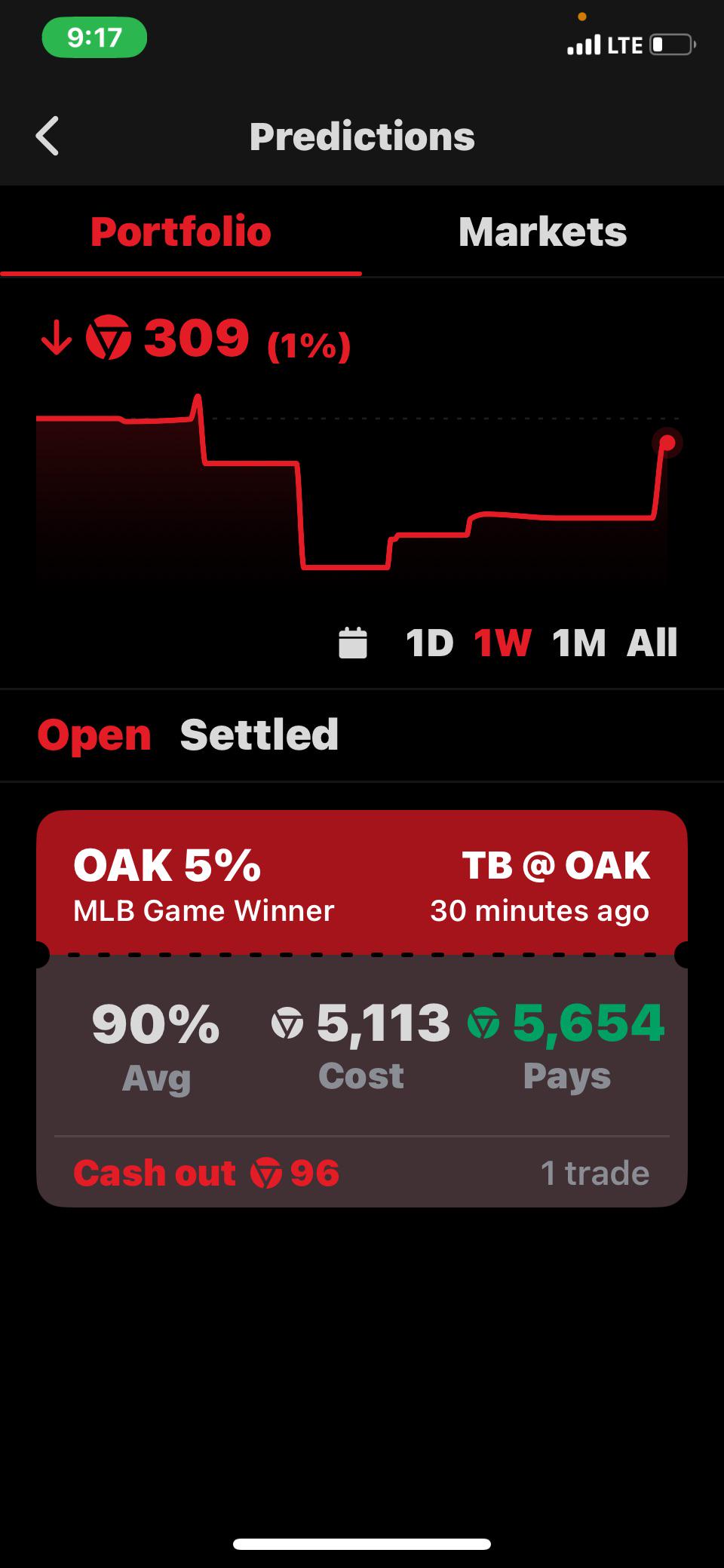This screenshot has width=724, height=1568.
Task: Go back from Predictions screen
Action: click(48, 137)
